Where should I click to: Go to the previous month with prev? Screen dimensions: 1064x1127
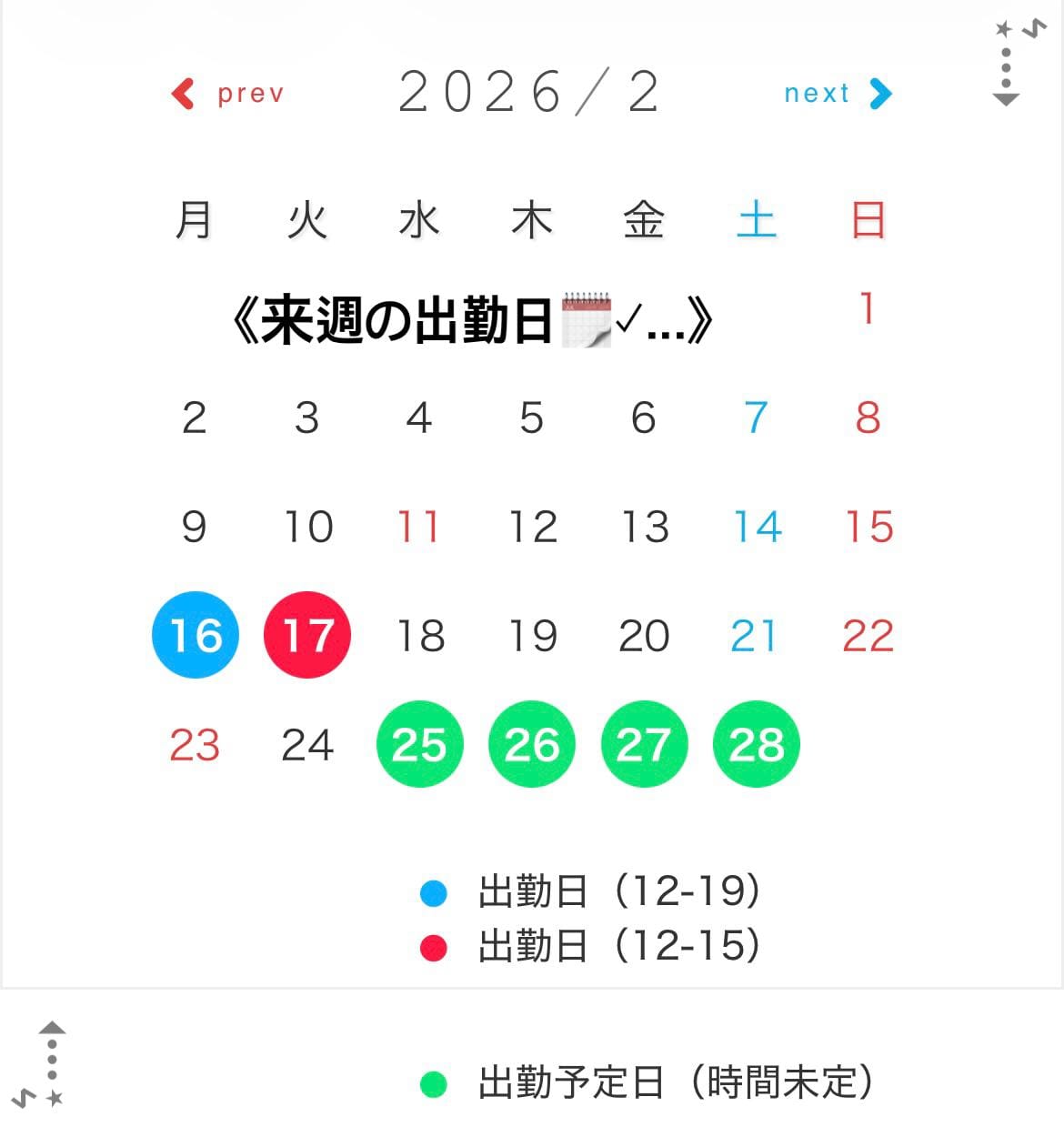tap(249, 93)
